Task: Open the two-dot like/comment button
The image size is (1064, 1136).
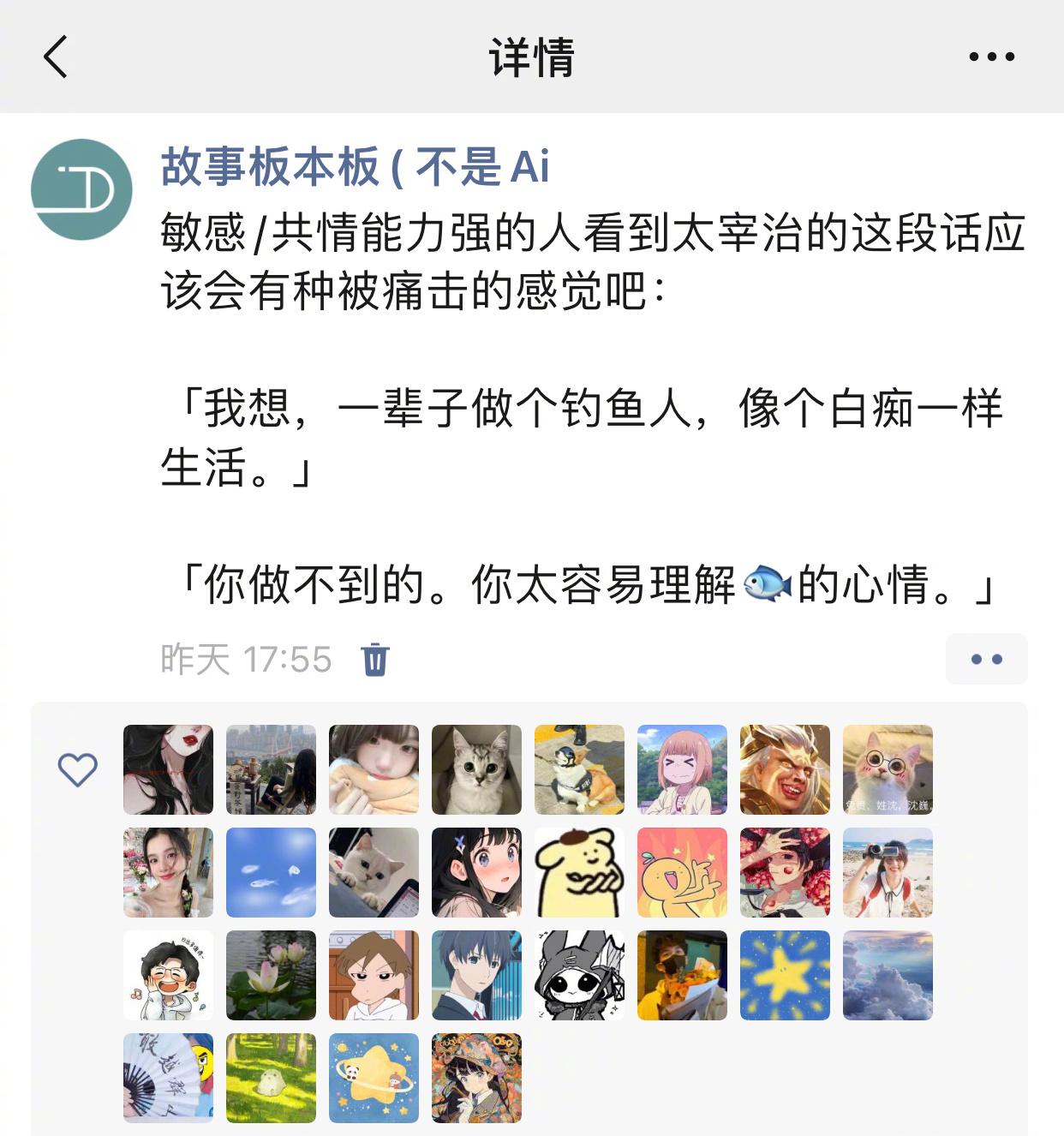Action: (x=986, y=660)
